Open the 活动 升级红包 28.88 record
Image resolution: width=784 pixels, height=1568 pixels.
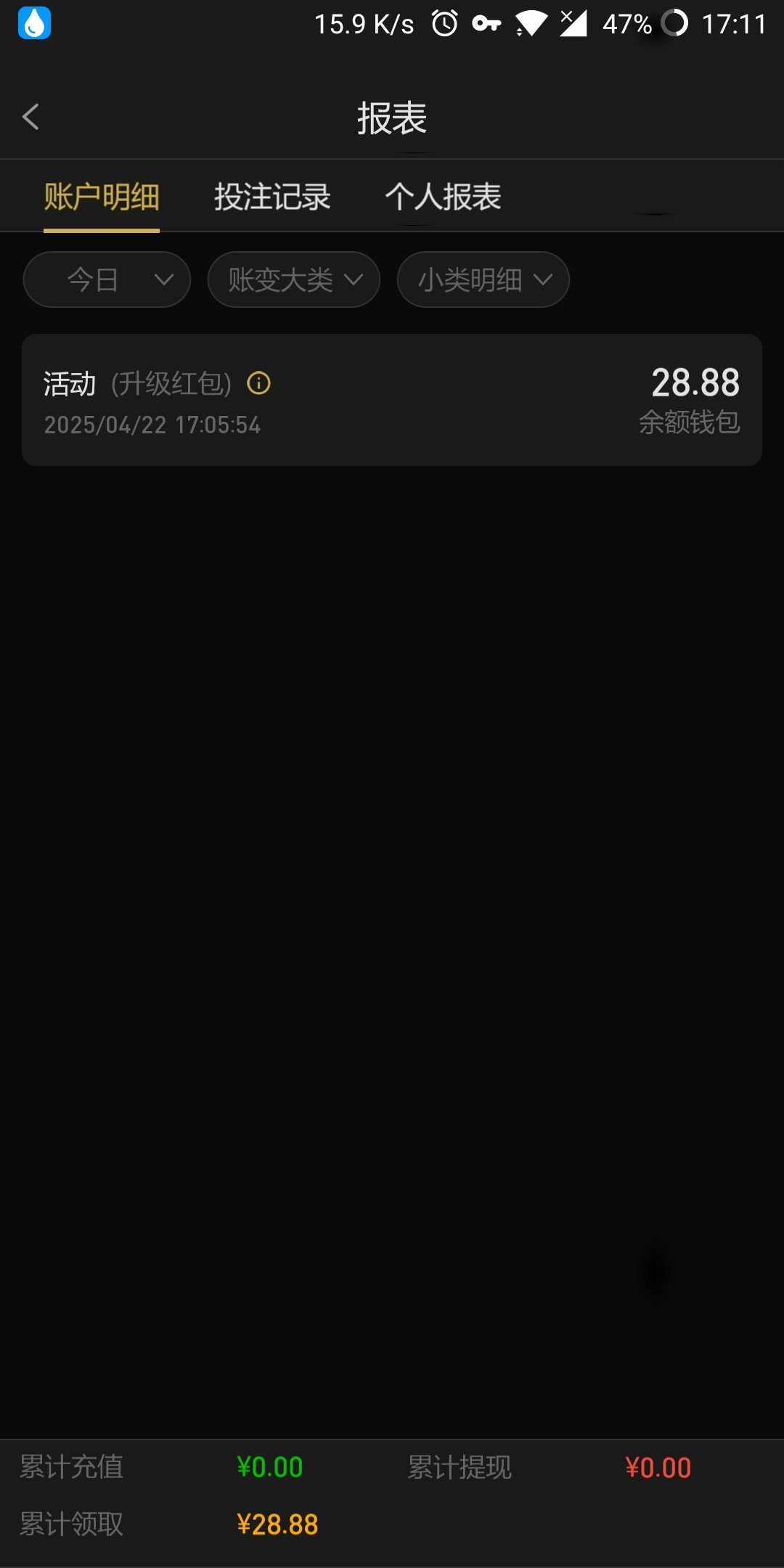[450, 401]
